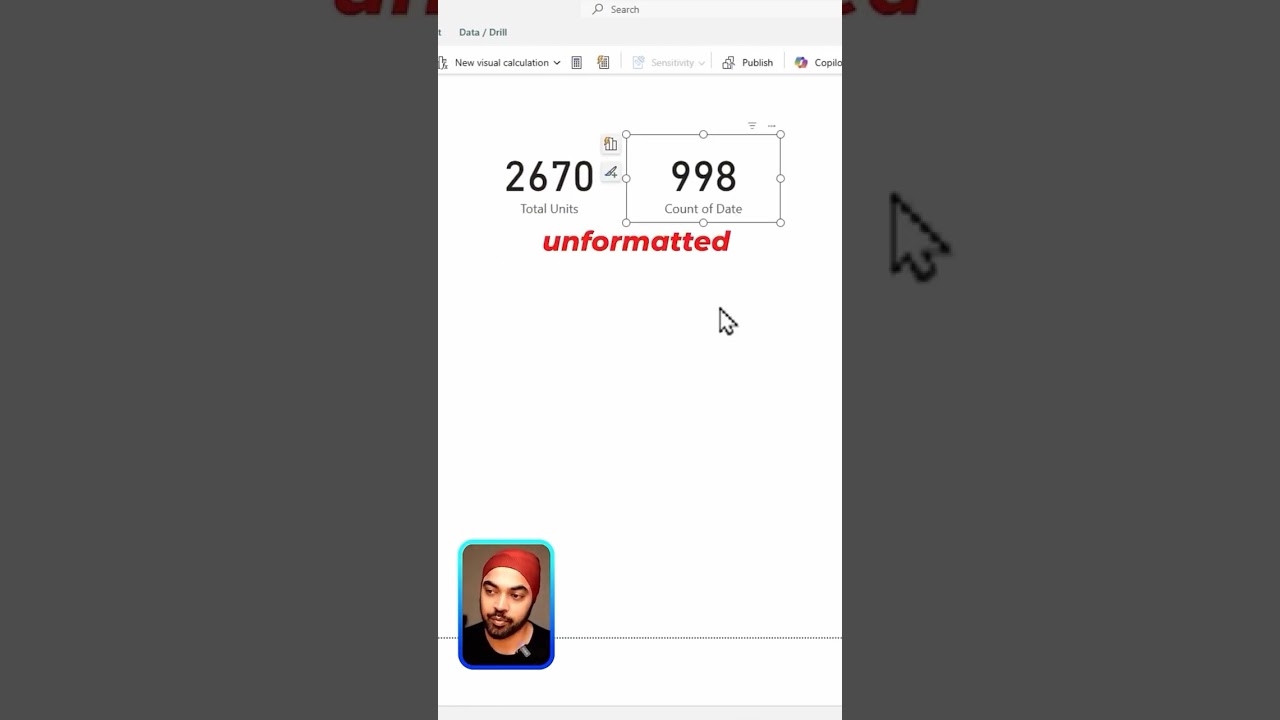The width and height of the screenshot is (1280, 720).
Task: Open the Data / Drill ribbon tab
Action: 483,32
